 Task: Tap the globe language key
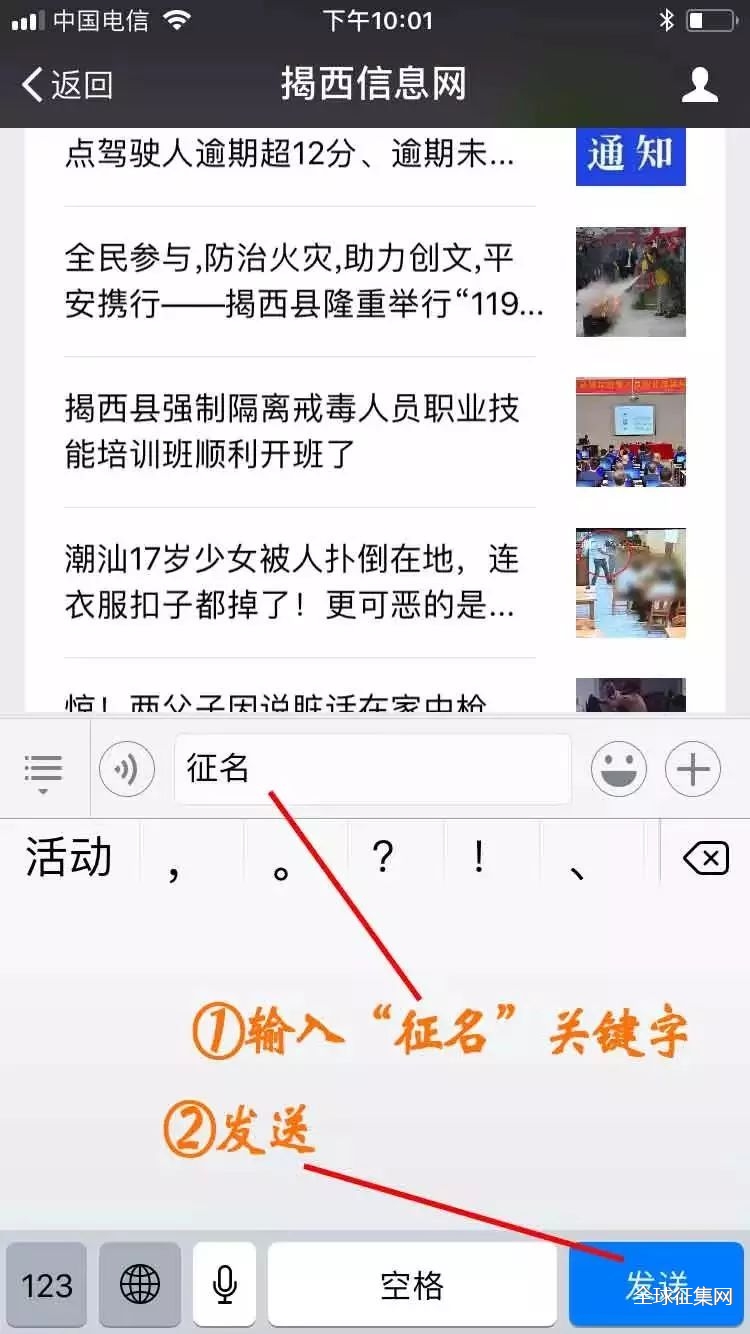pos(140,1285)
